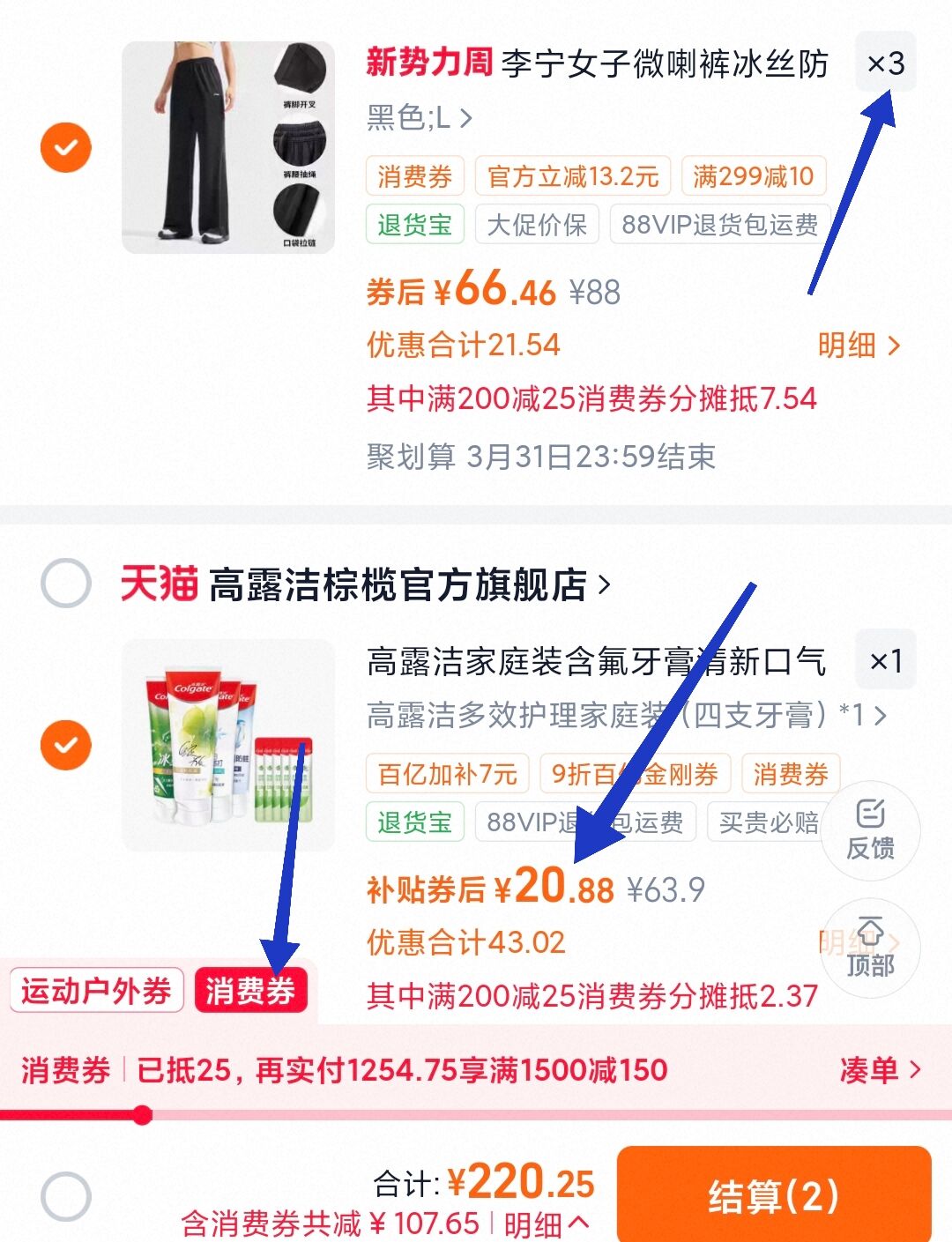Tap 凑单 to add more items
This screenshot has height=1242, width=952.
pyautogui.click(x=879, y=1070)
